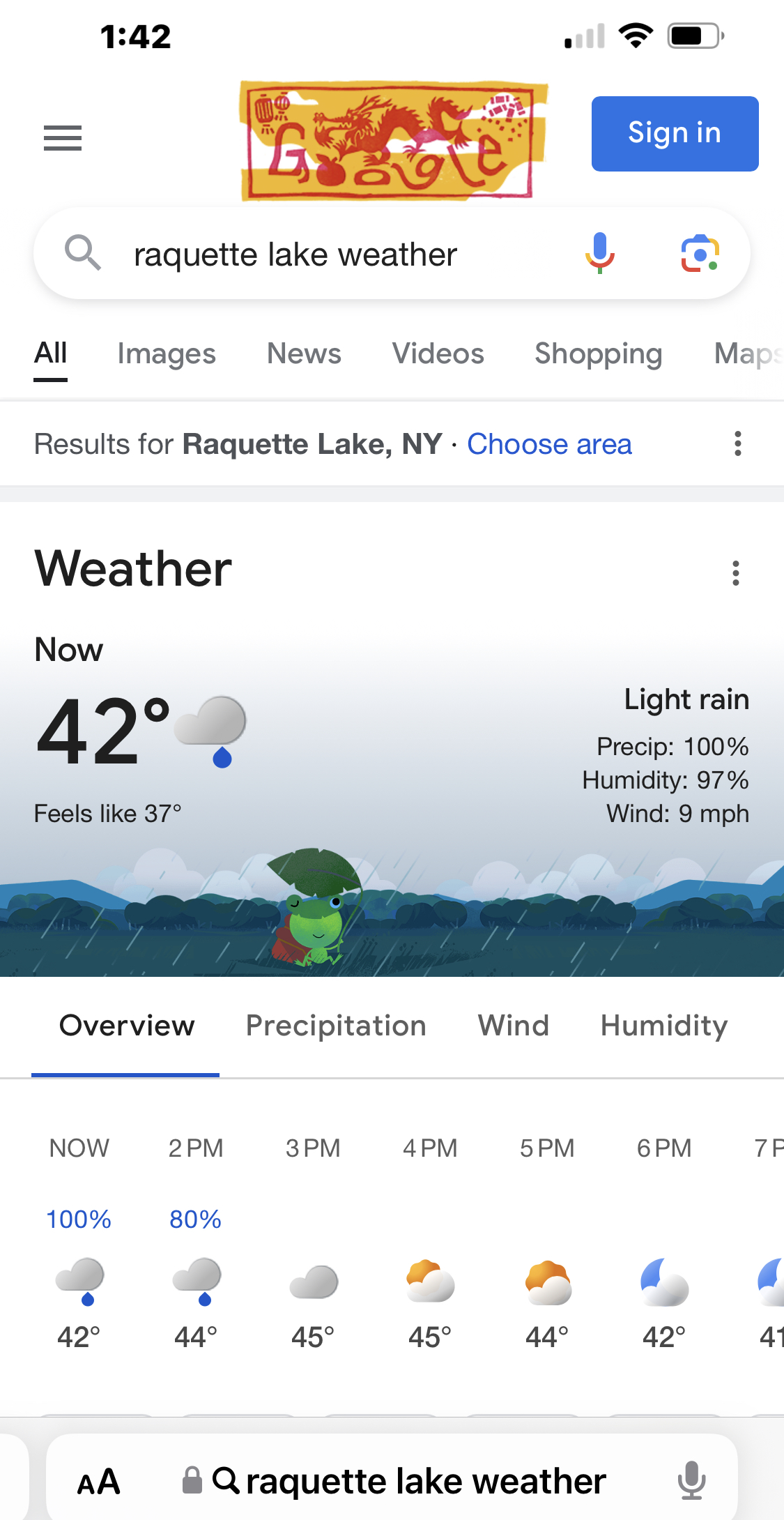Follow the Choose area link
This screenshot has height=1520, width=784.
549,444
